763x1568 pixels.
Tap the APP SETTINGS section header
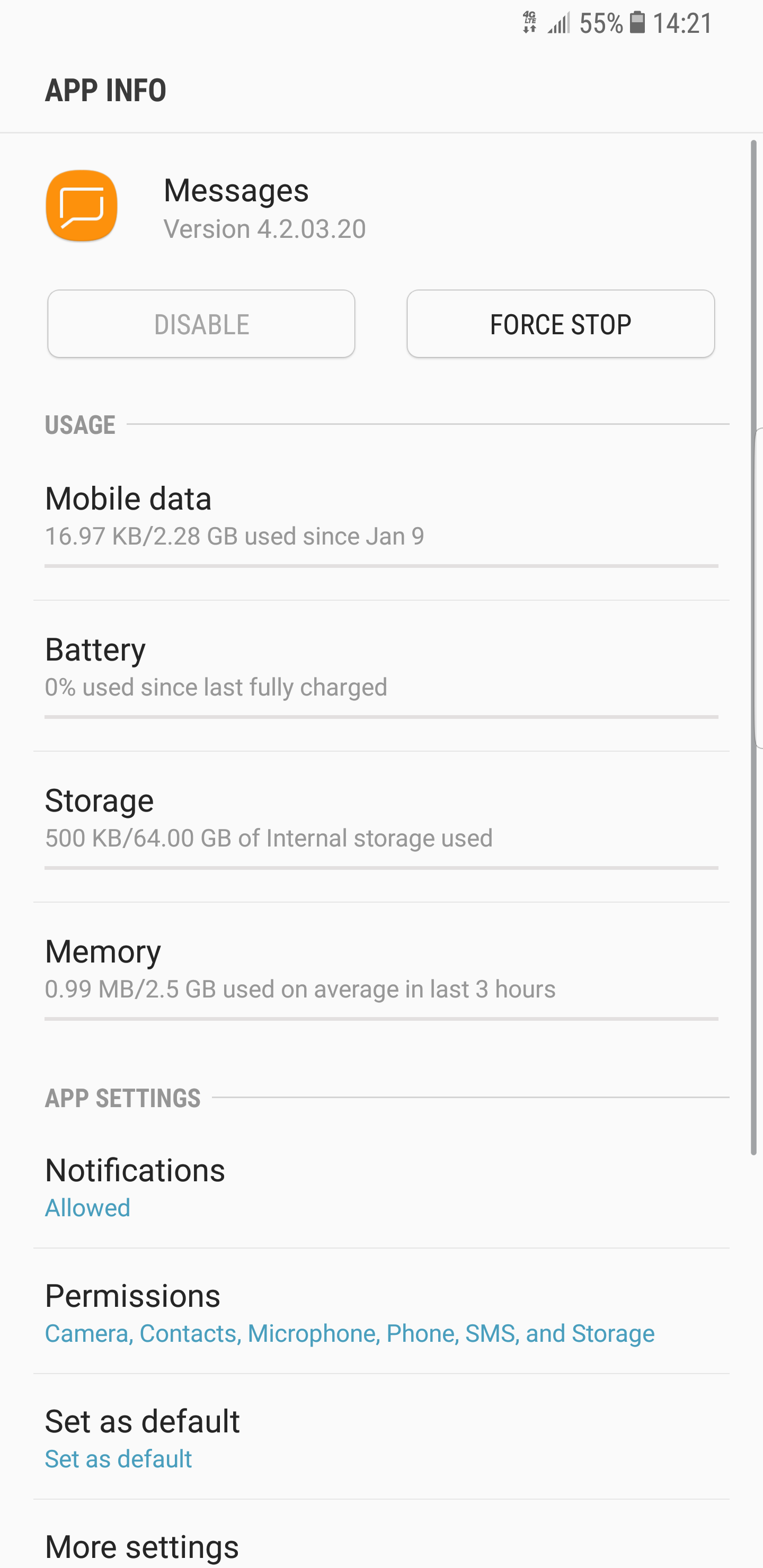pyautogui.click(x=122, y=1098)
